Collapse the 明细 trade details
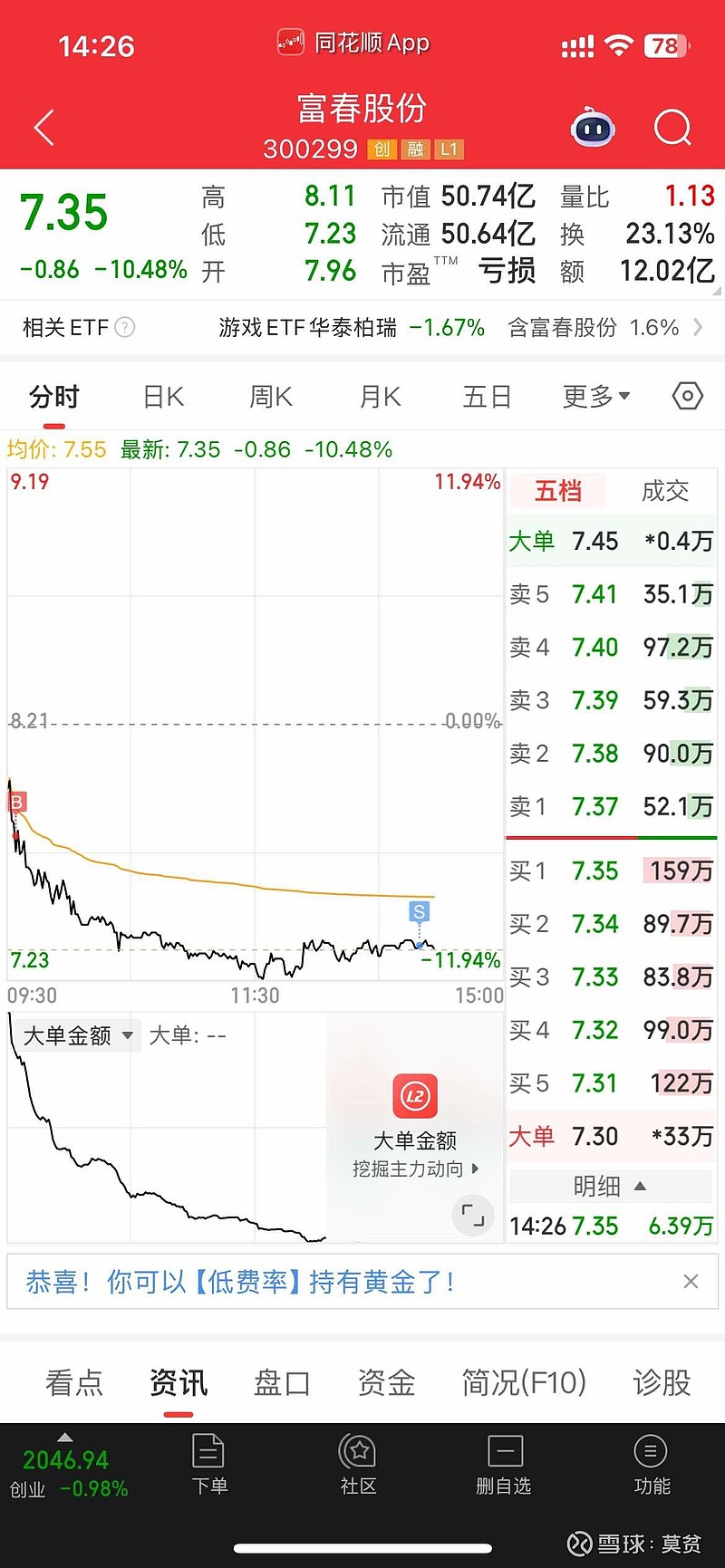Image resolution: width=725 pixels, height=1568 pixels. tap(611, 1186)
